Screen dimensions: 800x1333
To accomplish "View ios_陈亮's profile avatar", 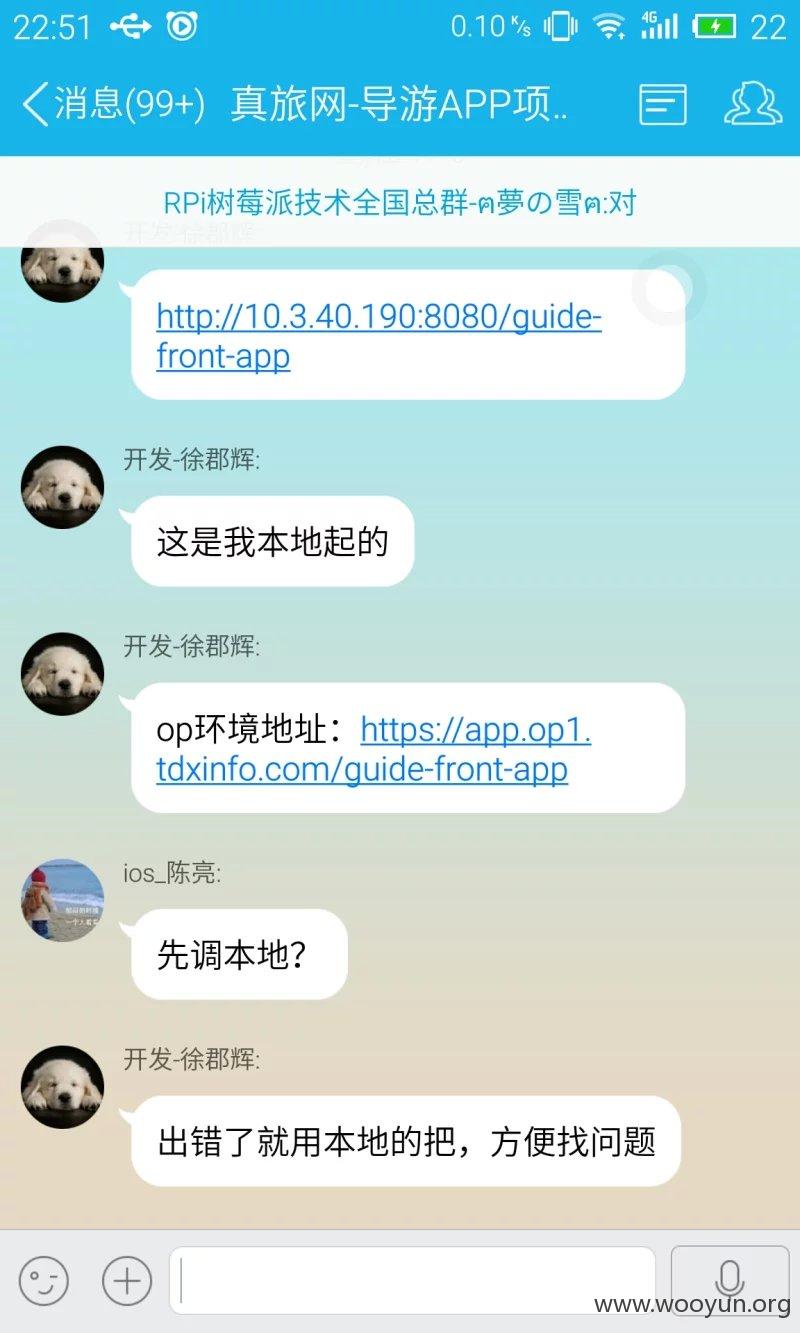I will [x=62, y=900].
